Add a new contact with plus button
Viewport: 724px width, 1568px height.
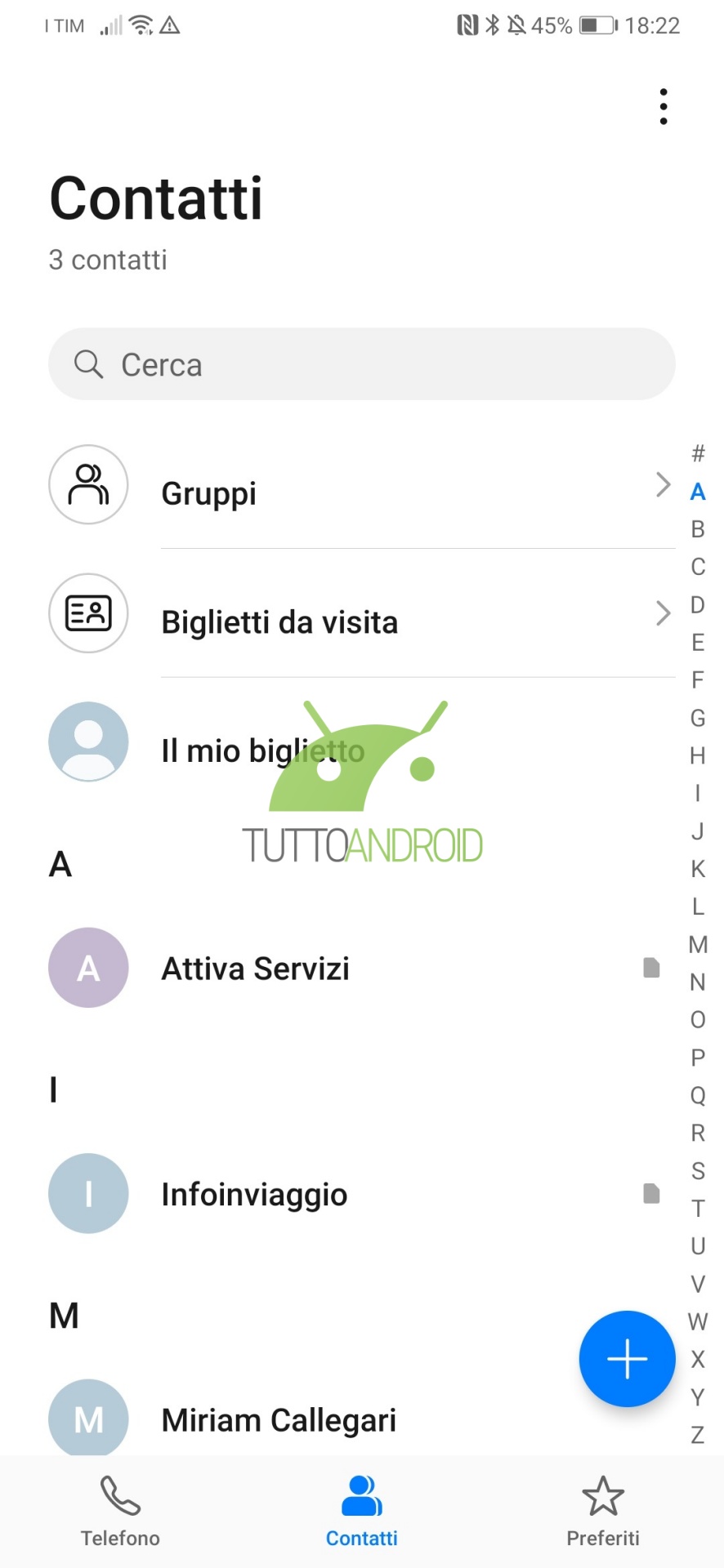click(x=628, y=1359)
